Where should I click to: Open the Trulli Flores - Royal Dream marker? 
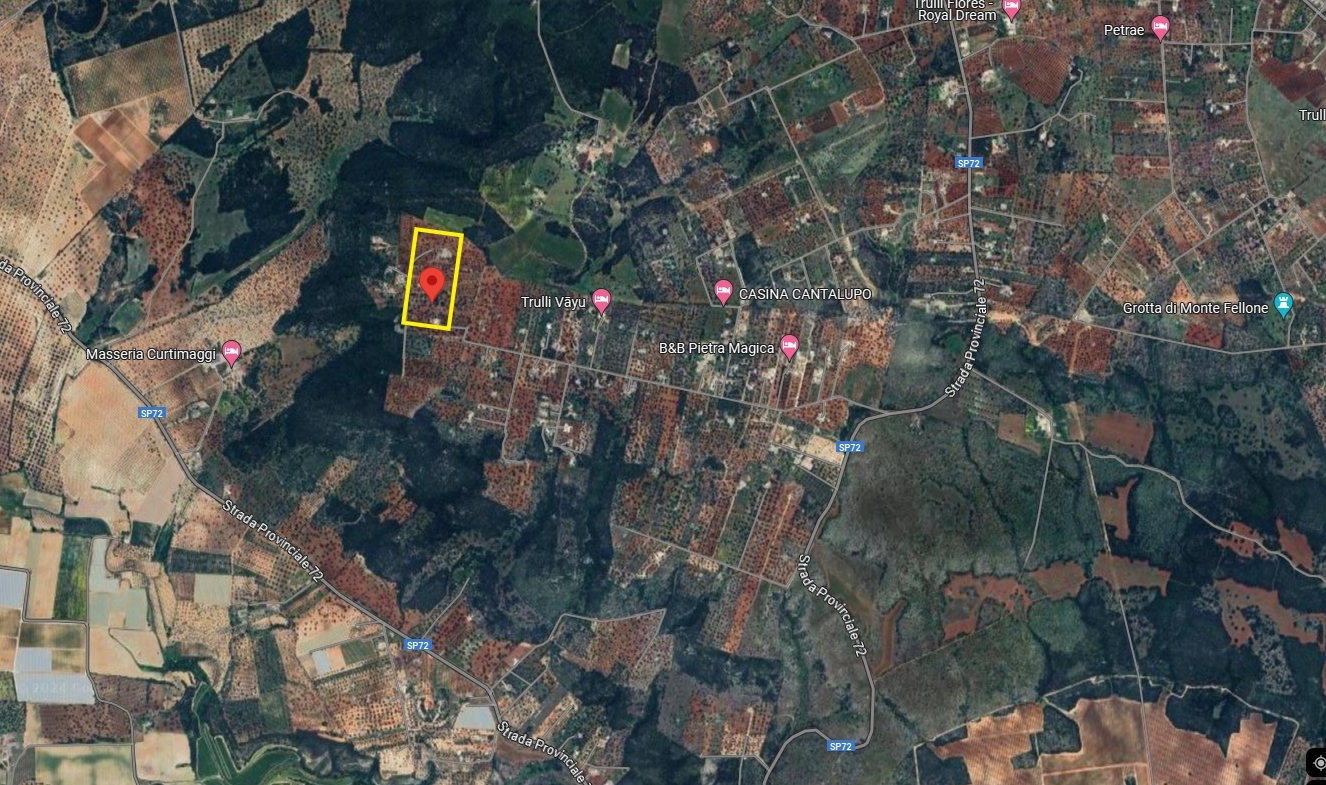pyautogui.click(x=1011, y=10)
